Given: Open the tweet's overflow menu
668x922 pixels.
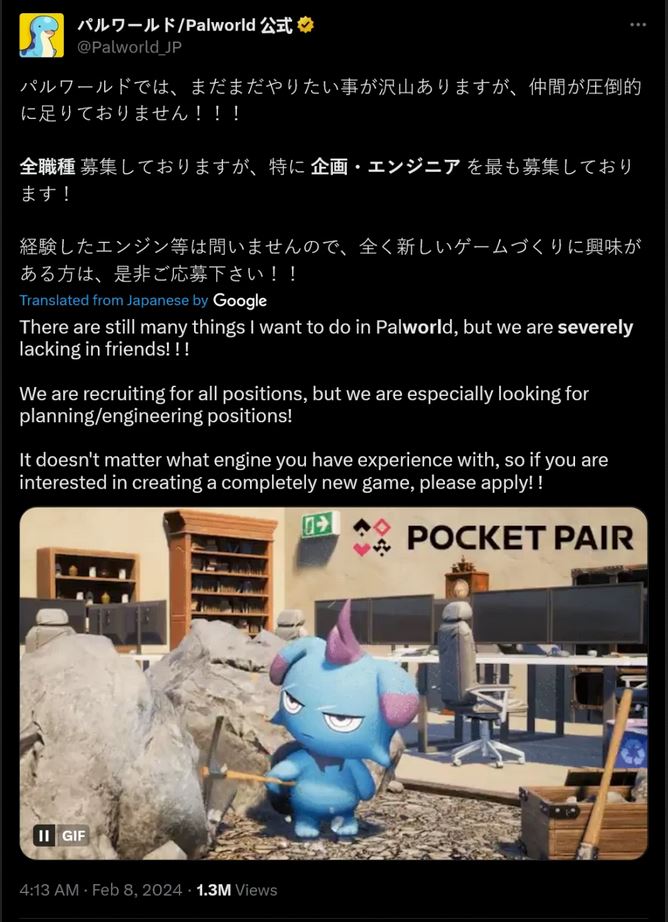Looking at the screenshot, I should point(635,26).
